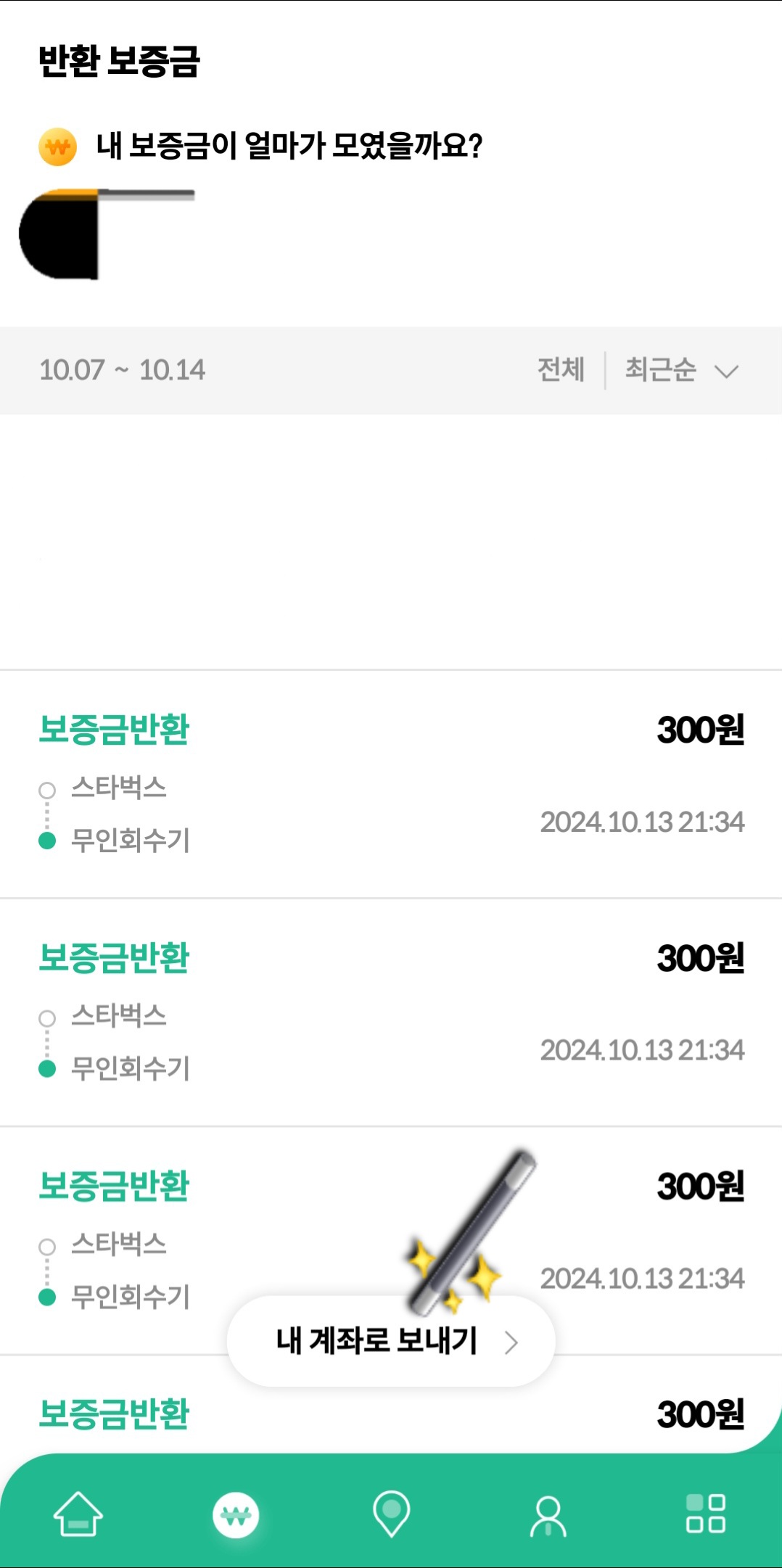Click the arrow inside 내 계좌로 보내기 button
The image size is (782, 1568).
[514, 1341]
